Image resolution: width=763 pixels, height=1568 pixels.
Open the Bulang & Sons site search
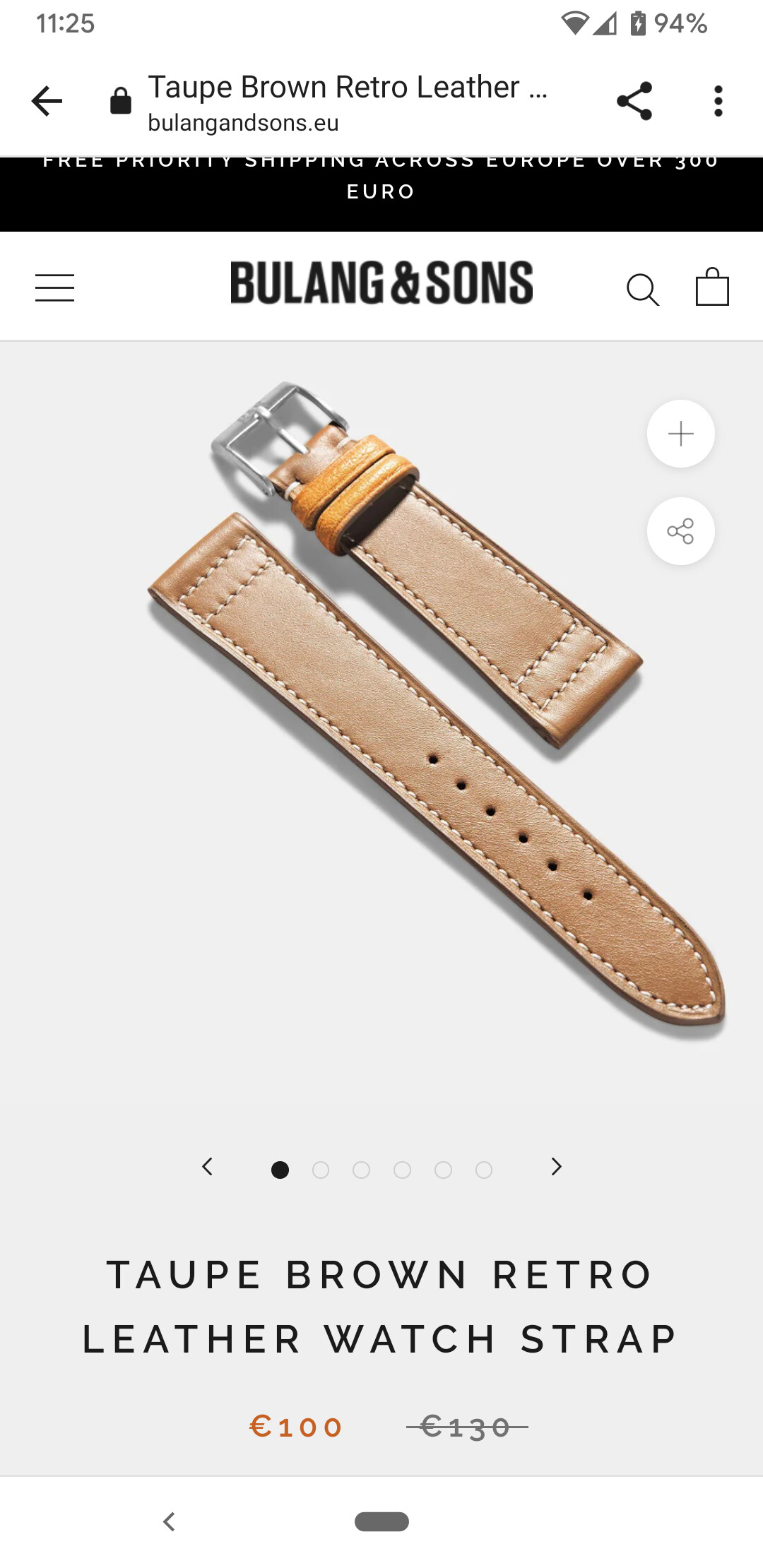pos(643,290)
